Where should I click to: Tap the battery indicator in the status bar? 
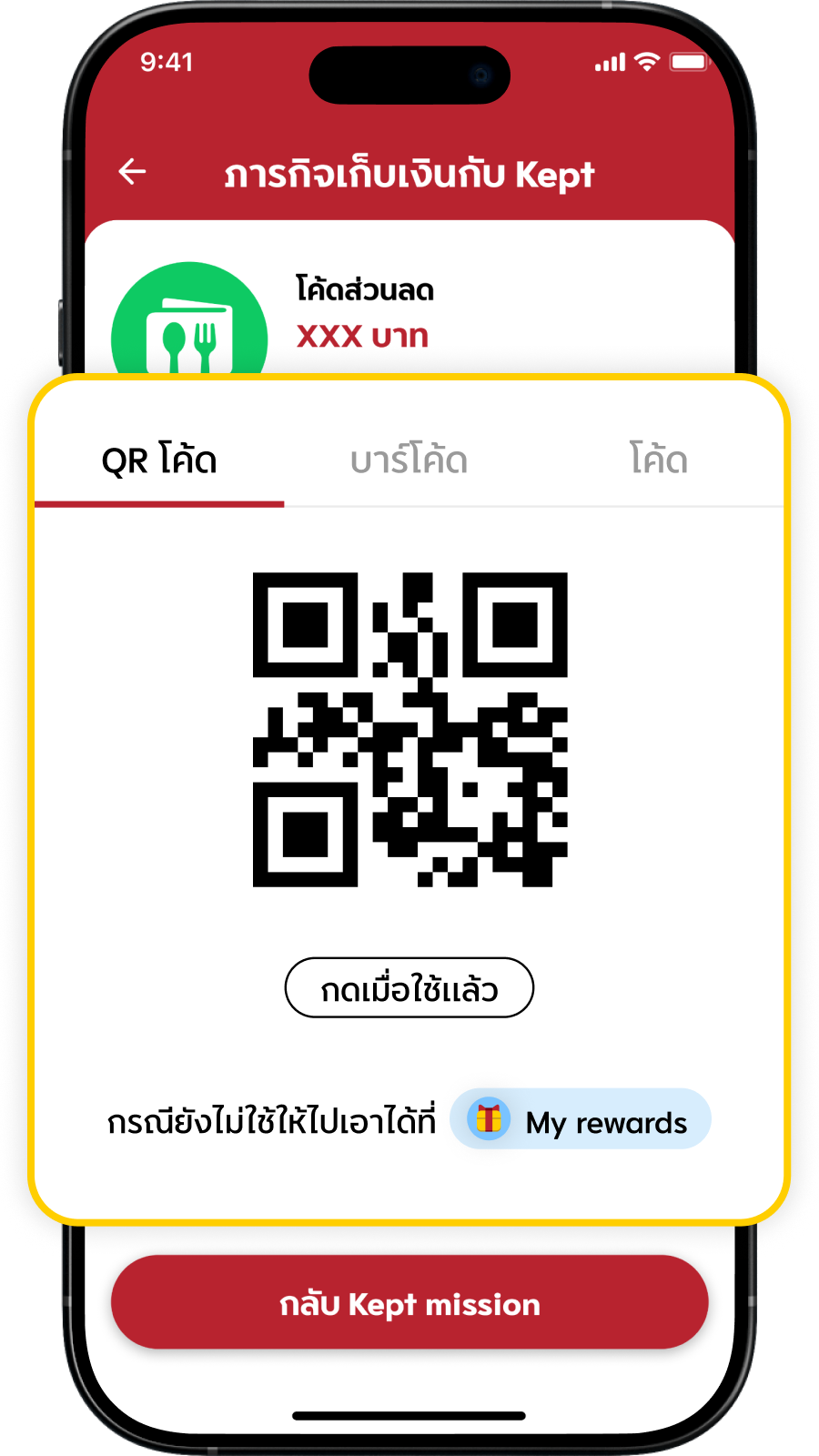pyautogui.click(x=689, y=62)
